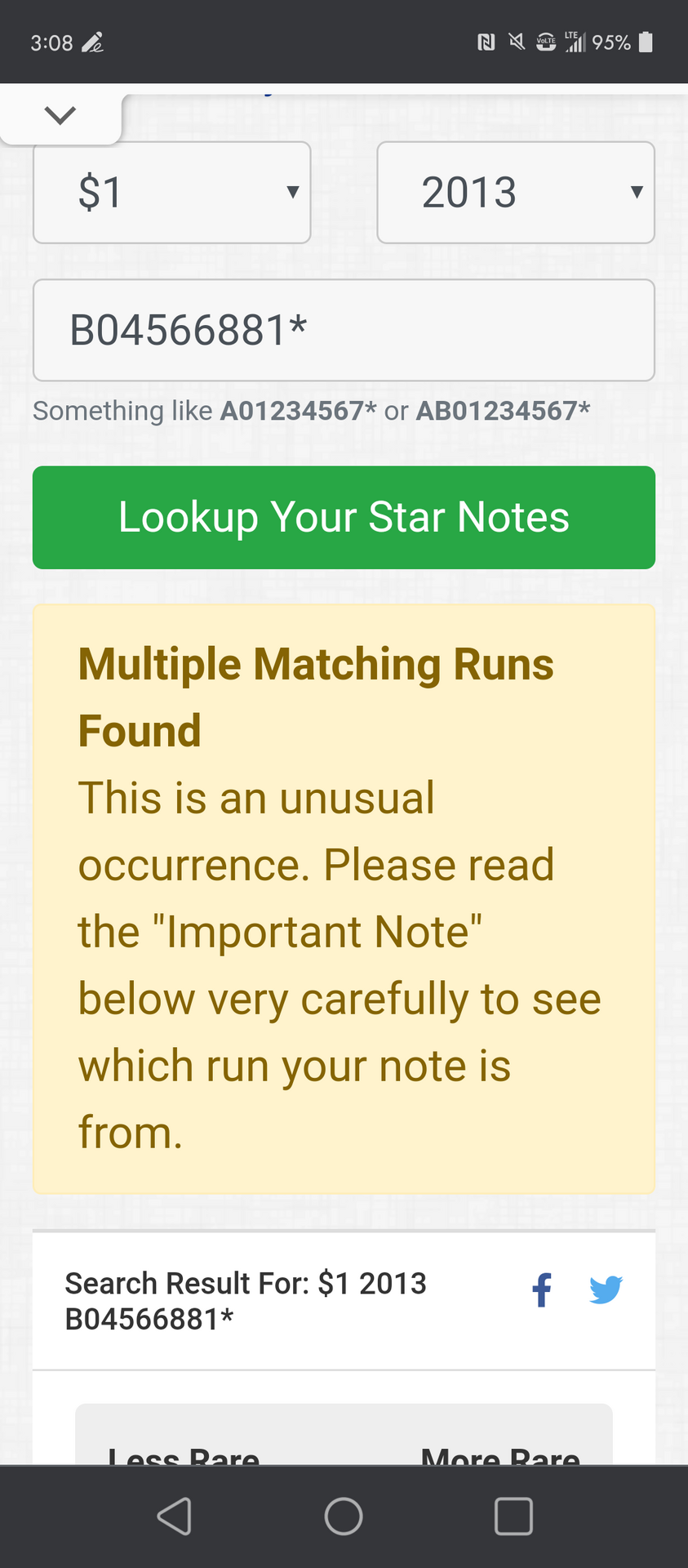The width and height of the screenshot is (688, 1568).
Task: Open the 2013 series year dropdown
Action: 515,193
